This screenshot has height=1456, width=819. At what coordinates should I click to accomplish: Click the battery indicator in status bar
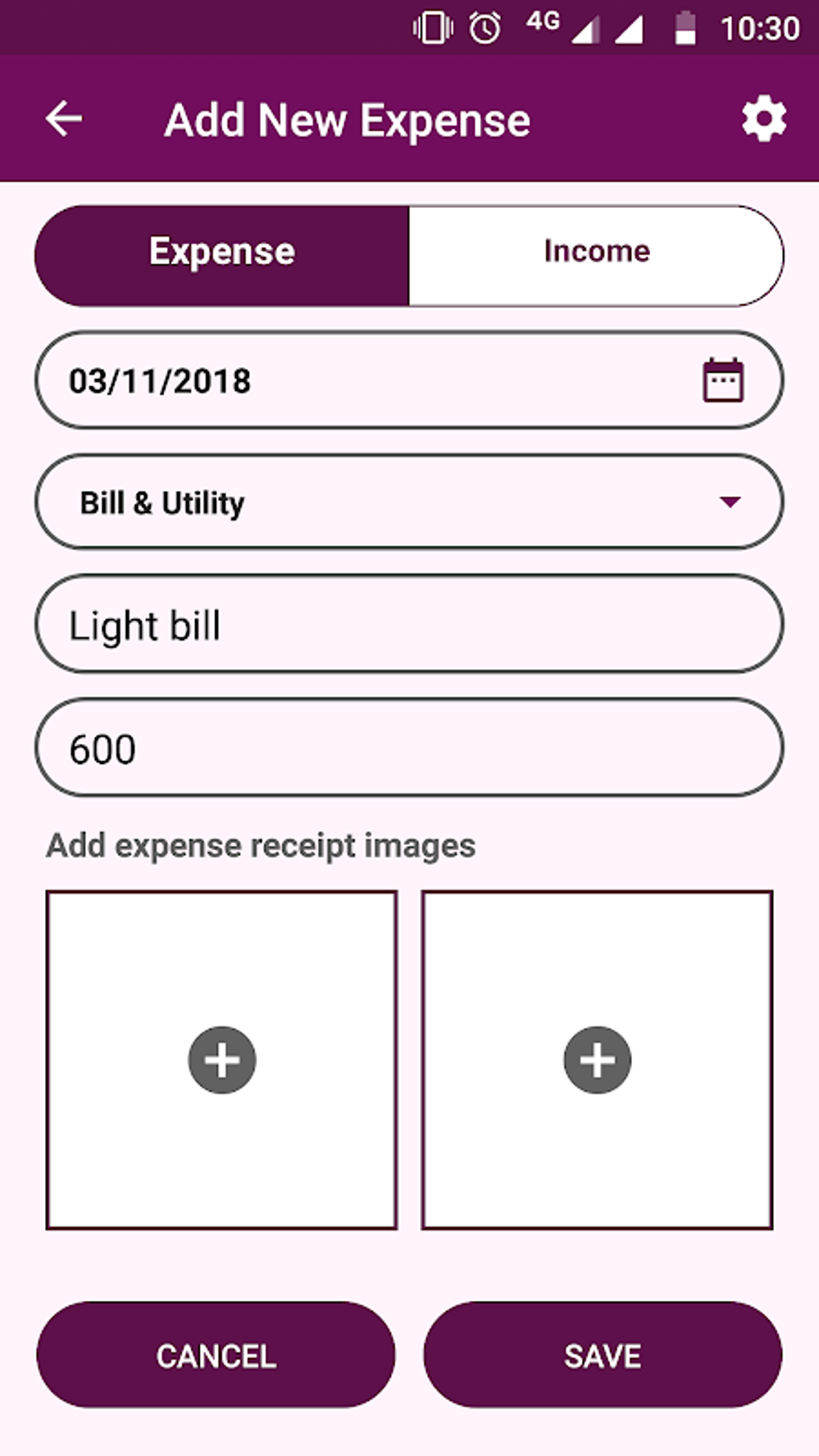687,27
